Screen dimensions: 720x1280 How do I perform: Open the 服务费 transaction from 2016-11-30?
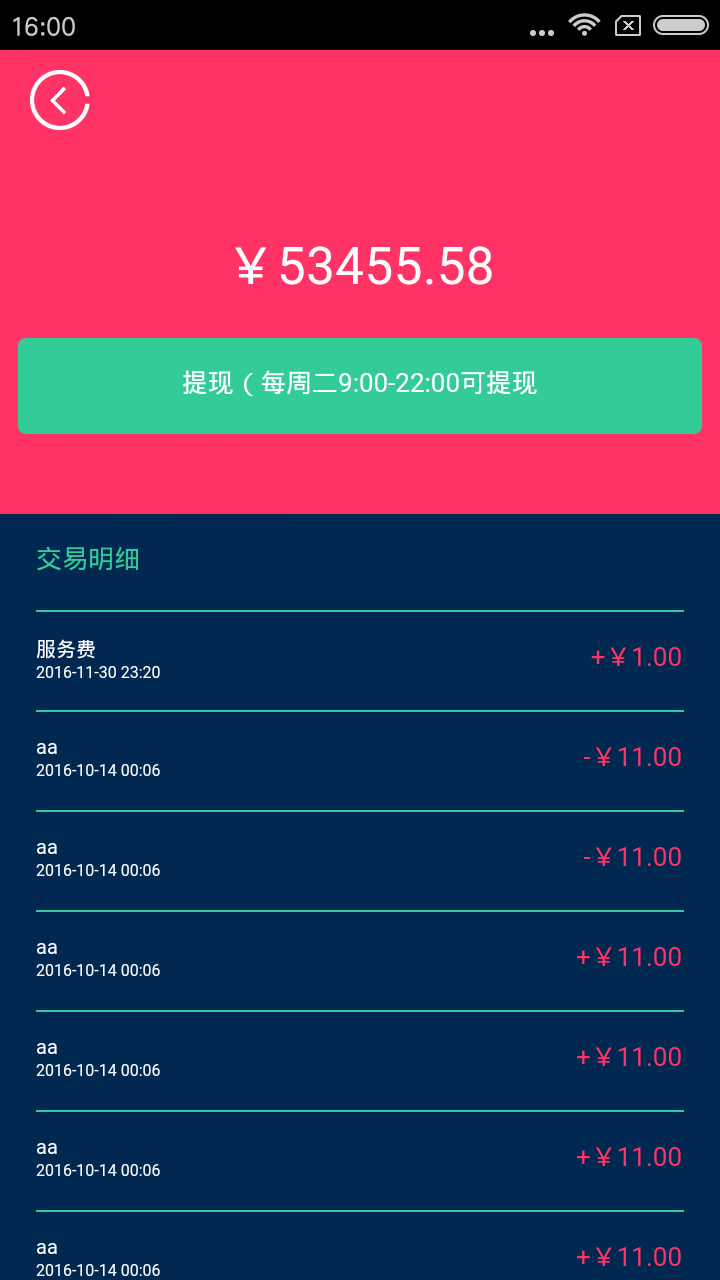click(360, 660)
